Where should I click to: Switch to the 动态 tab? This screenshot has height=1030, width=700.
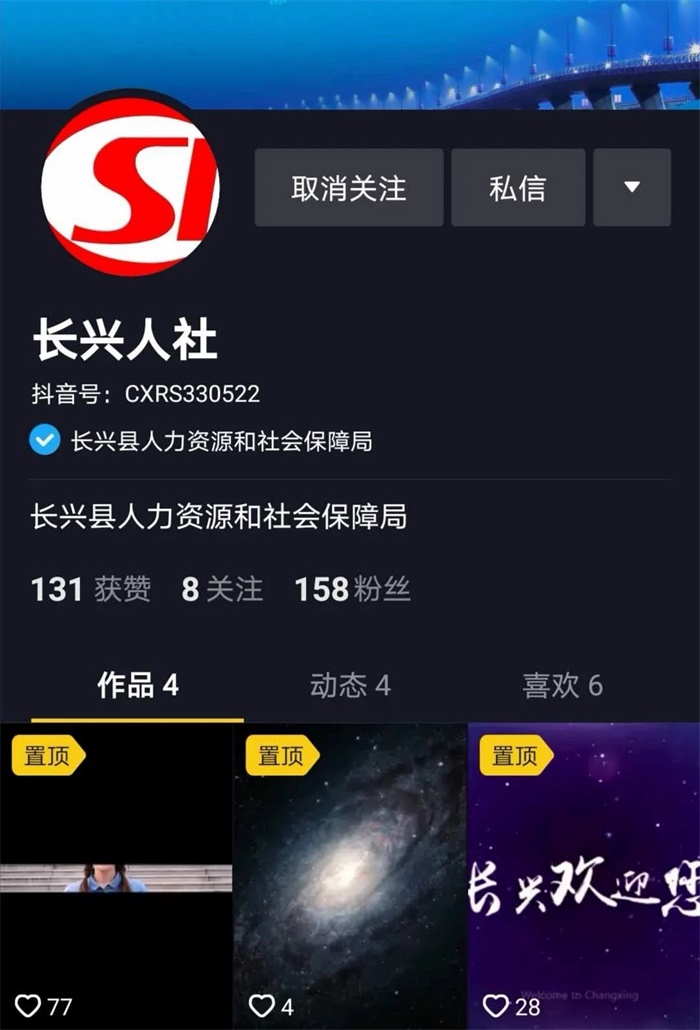click(x=350, y=686)
